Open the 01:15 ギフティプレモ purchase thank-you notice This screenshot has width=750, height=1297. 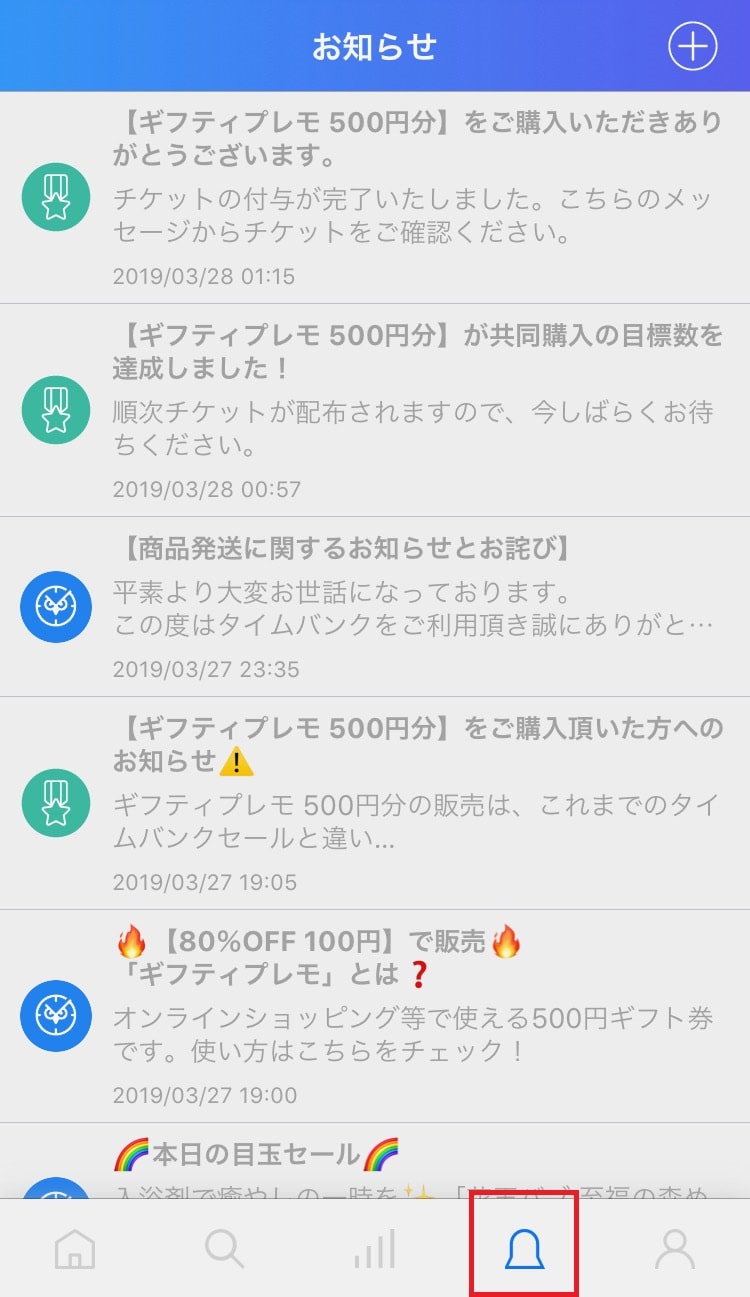point(375,198)
